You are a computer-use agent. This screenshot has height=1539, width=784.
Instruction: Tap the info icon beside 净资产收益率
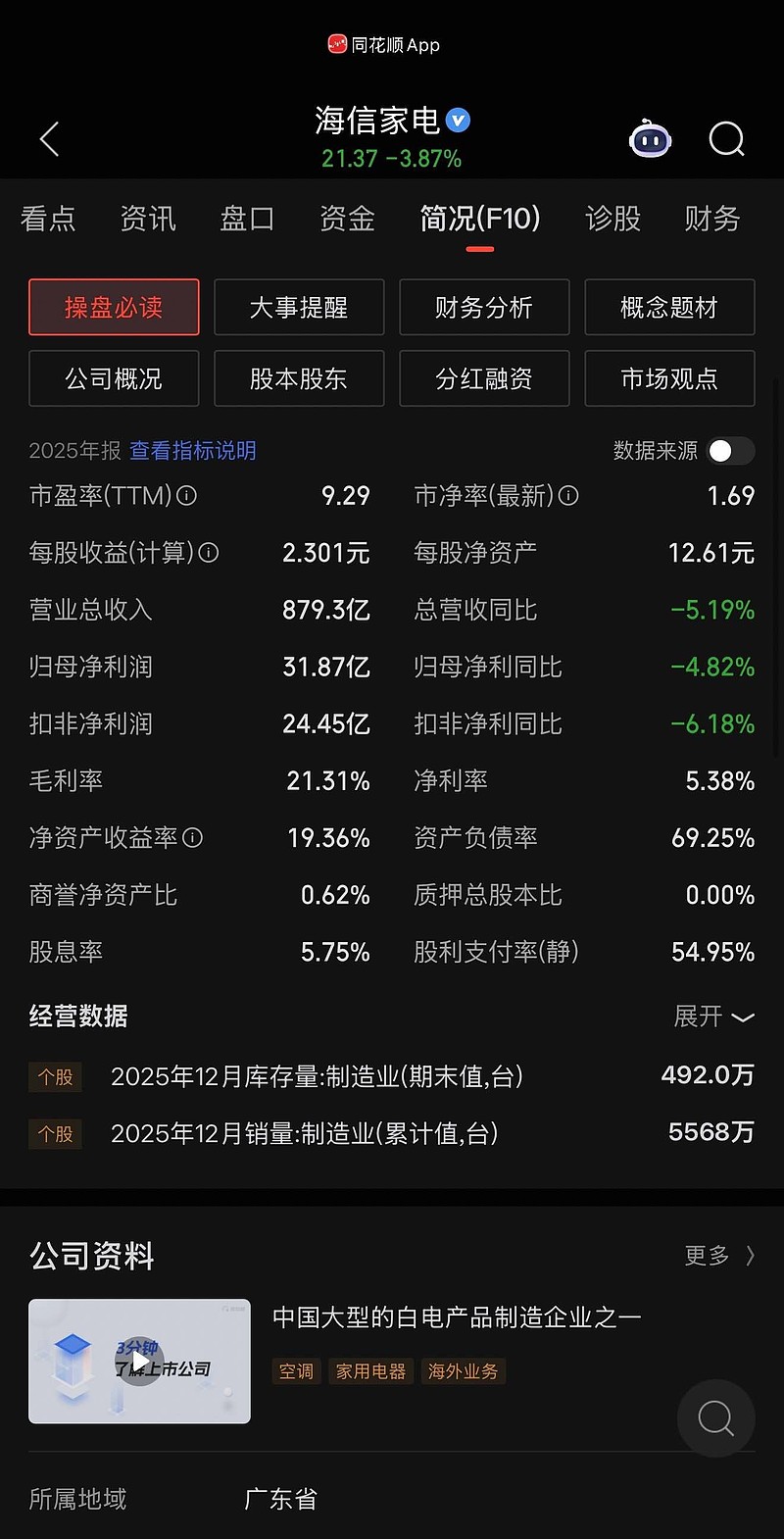[192, 838]
